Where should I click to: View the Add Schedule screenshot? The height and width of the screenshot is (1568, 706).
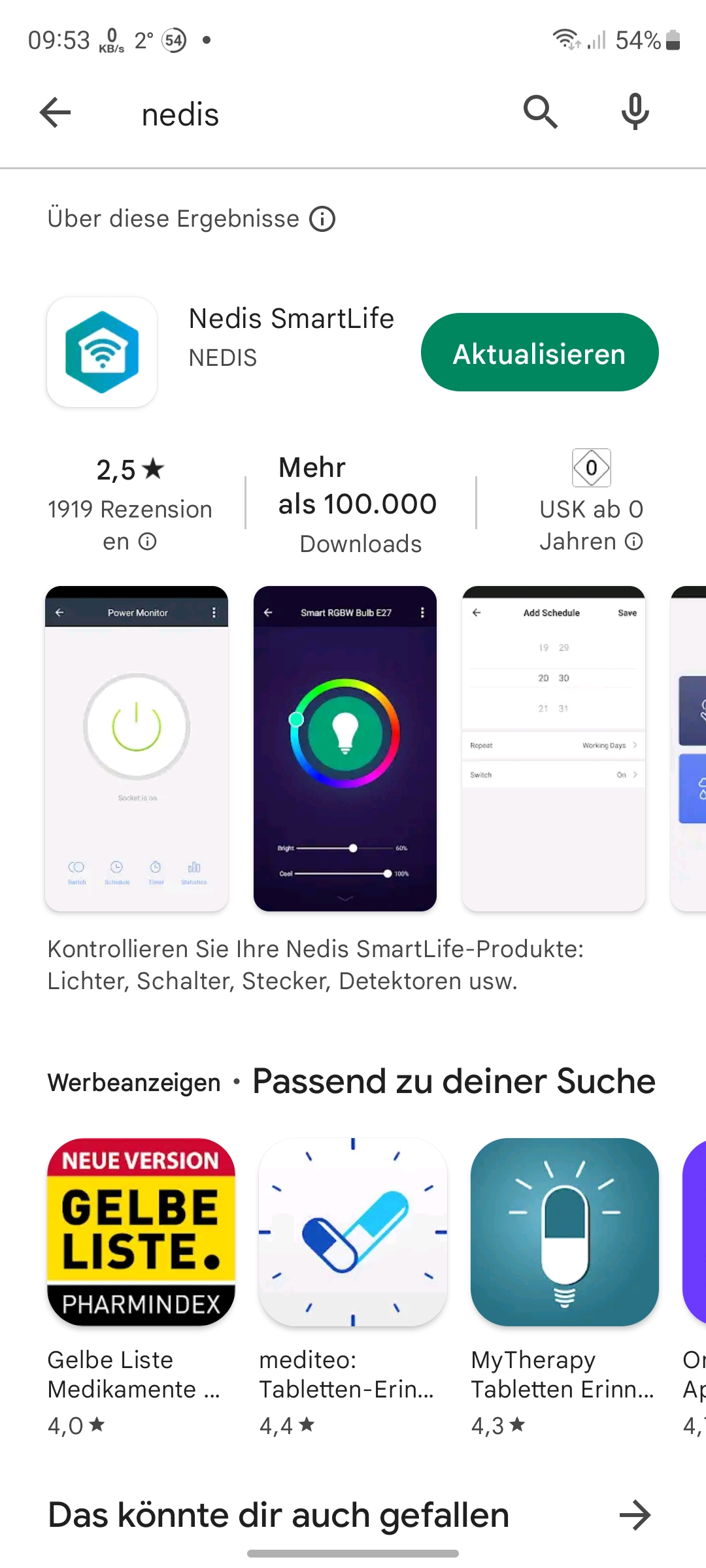click(553, 748)
